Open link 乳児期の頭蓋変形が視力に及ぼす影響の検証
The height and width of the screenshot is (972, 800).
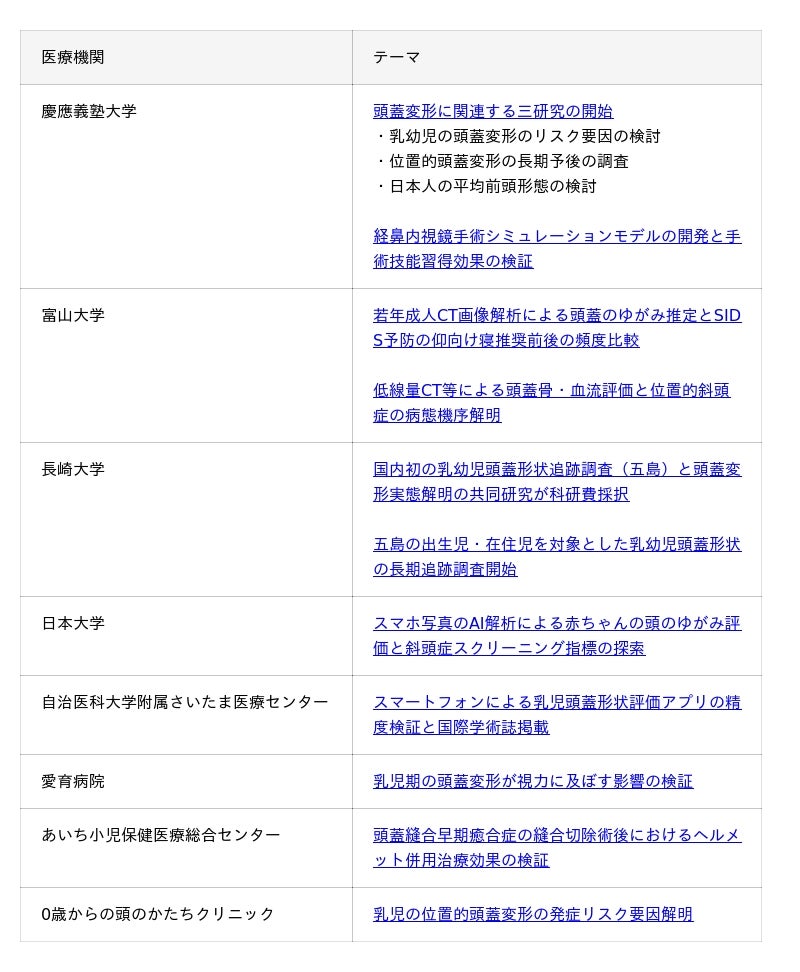[x=532, y=781]
